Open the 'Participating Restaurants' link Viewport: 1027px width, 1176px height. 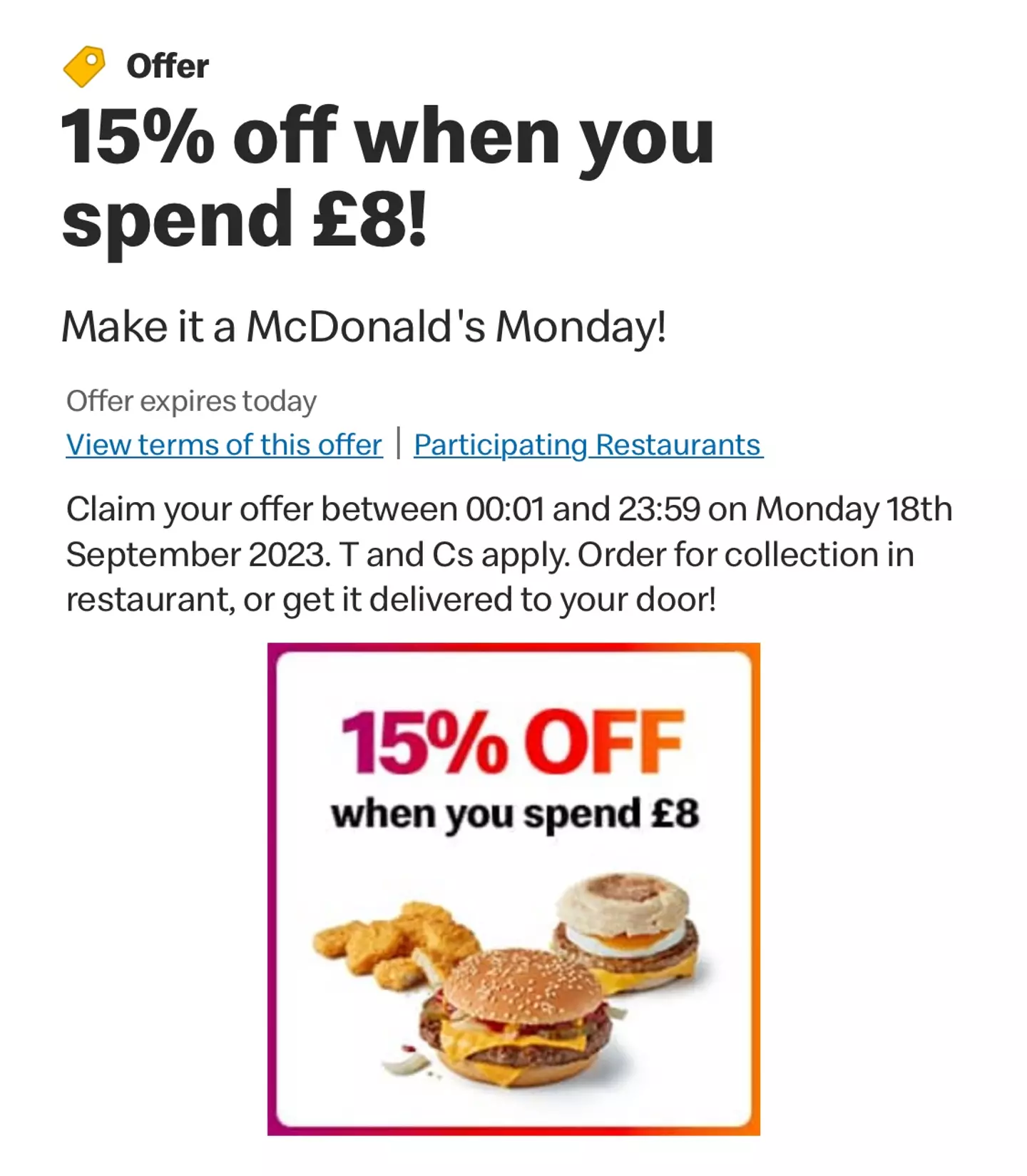pos(588,445)
